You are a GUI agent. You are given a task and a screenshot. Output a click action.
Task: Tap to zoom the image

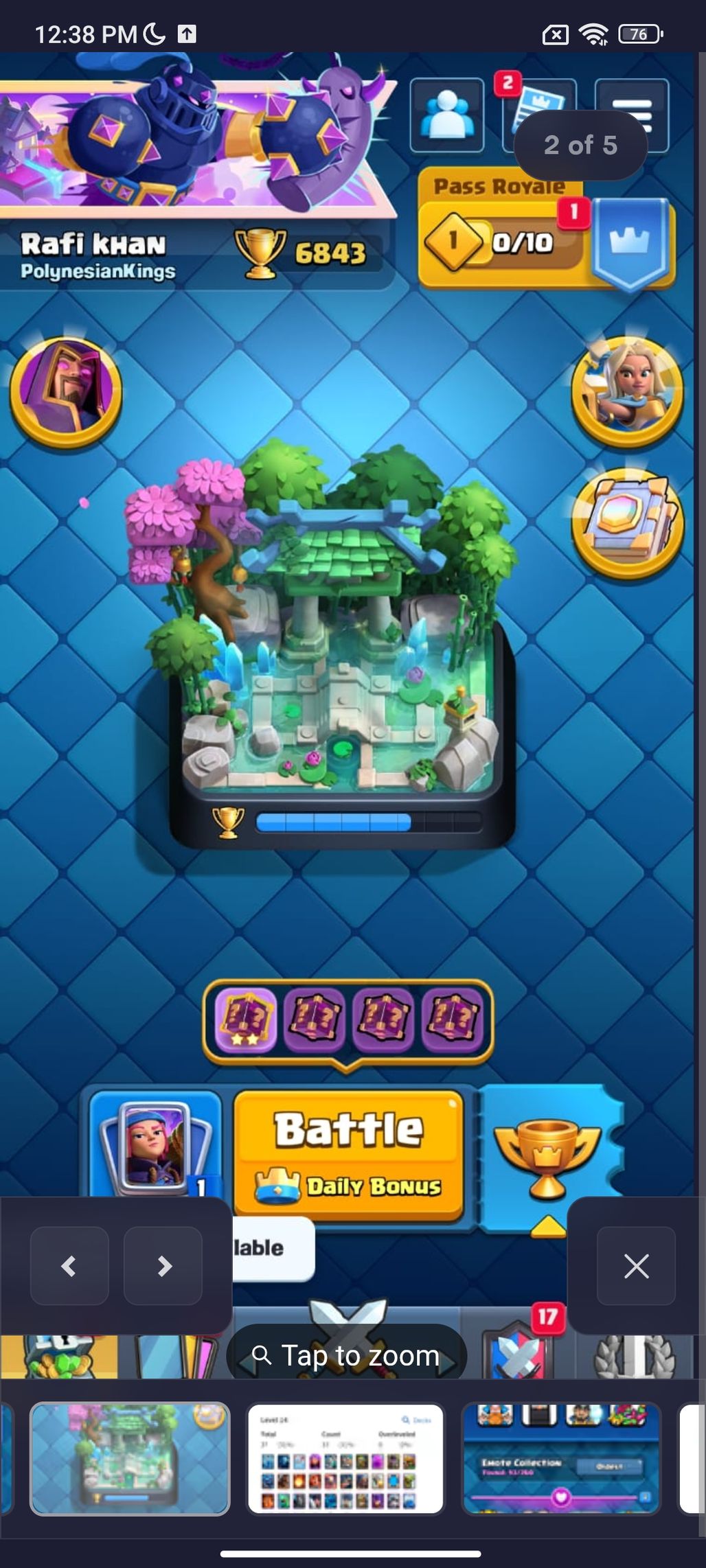pyautogui.click(x=346, y=1355)
